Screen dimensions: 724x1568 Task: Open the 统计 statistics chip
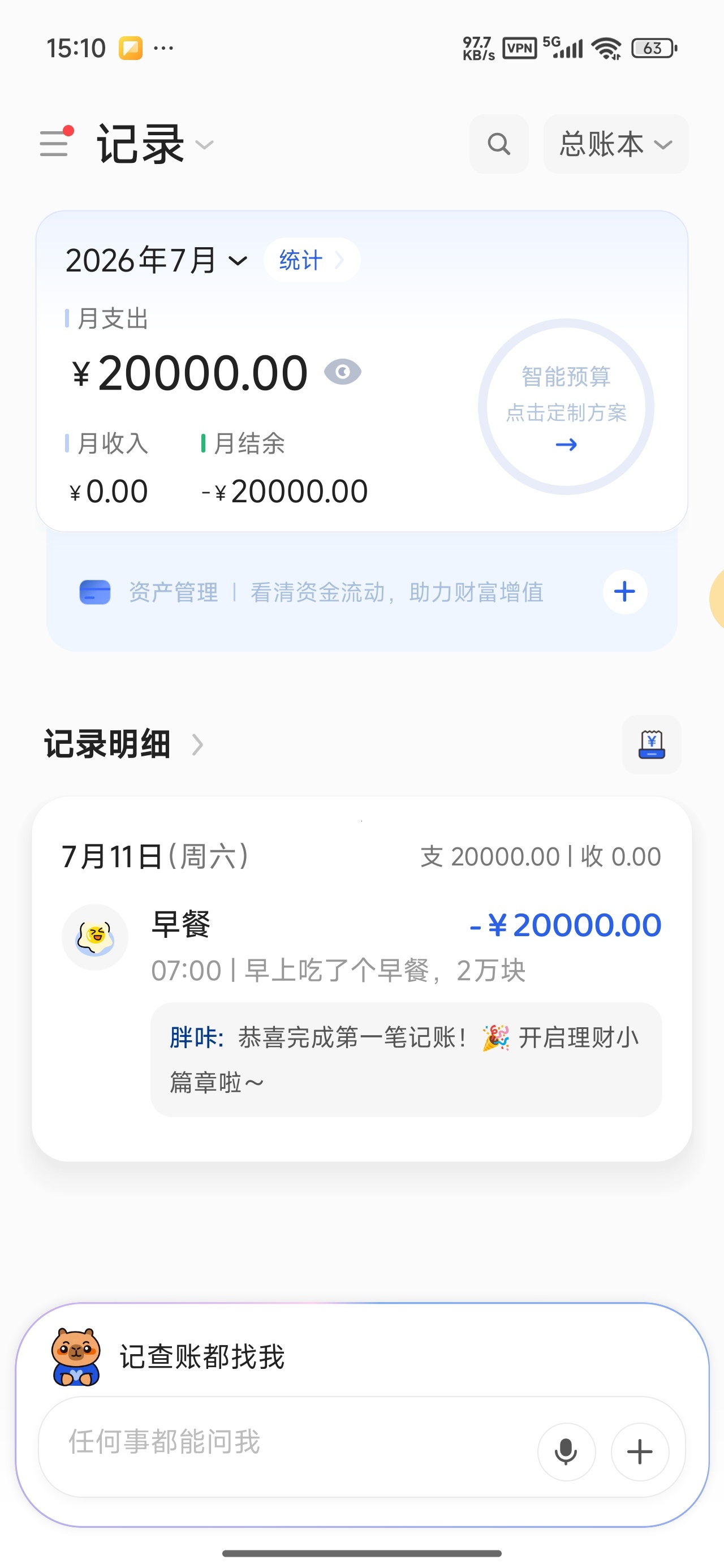312,261
